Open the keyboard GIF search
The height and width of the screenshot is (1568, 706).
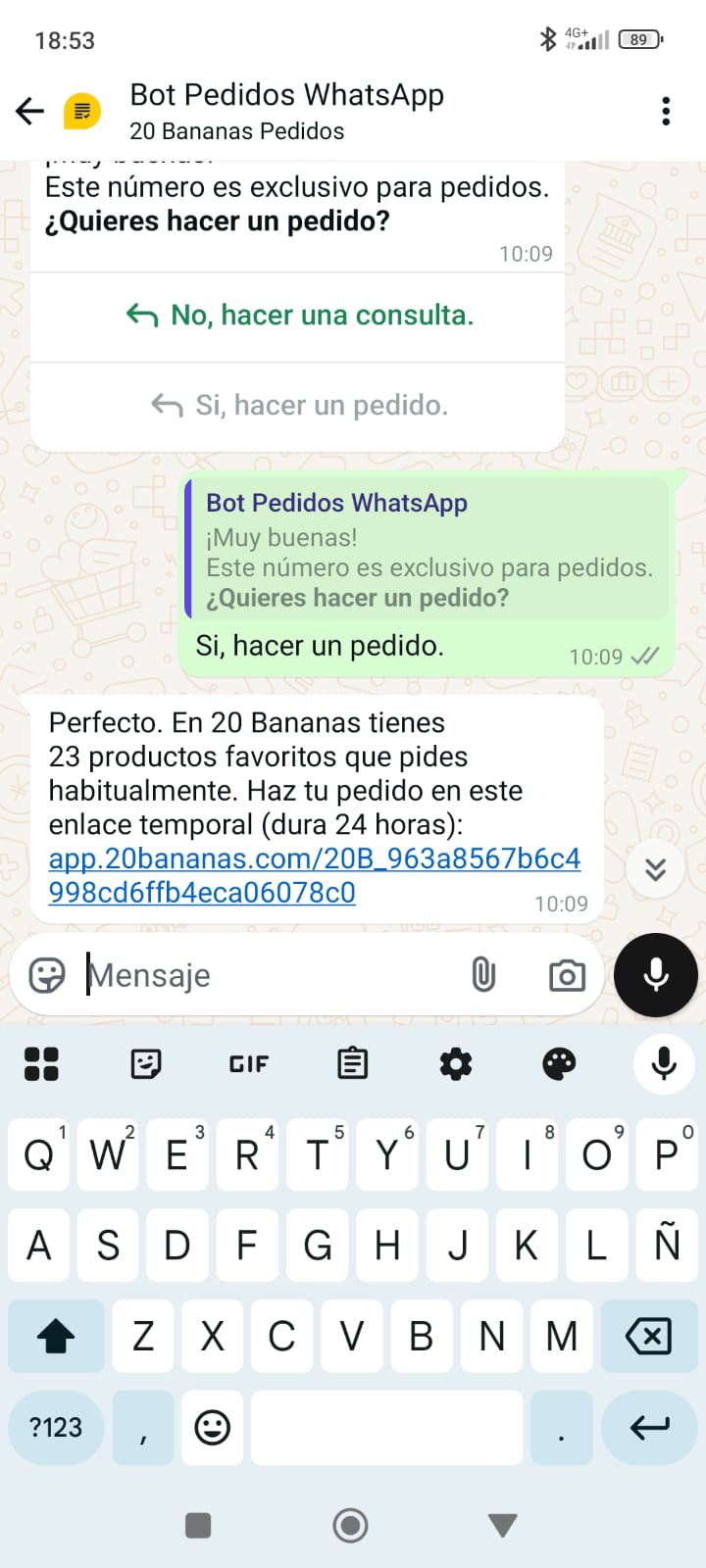point(249,1063)
